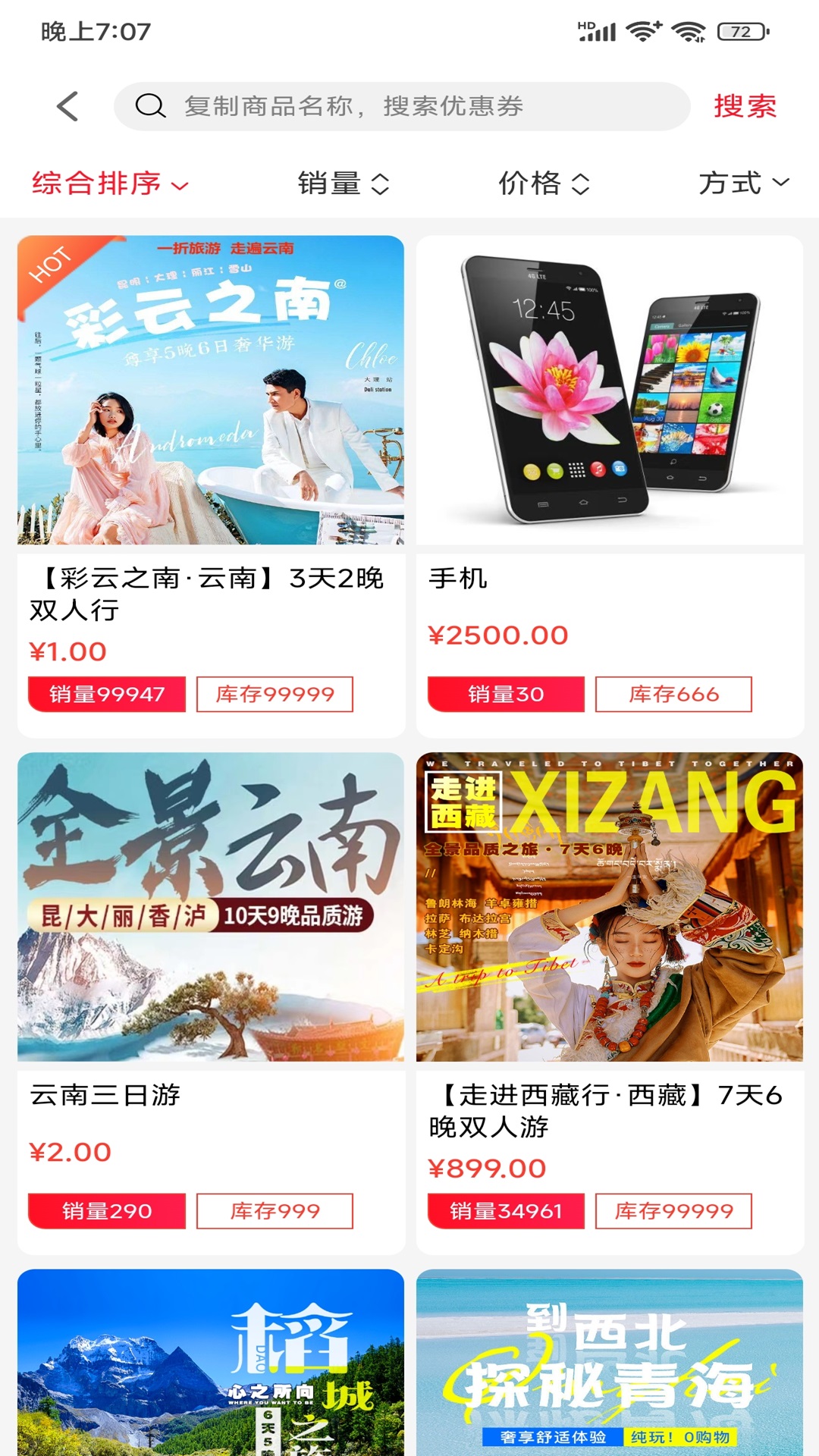Open the 云南三日游 product card
The width and height of the screenshot is (819, 1456).
211,971
